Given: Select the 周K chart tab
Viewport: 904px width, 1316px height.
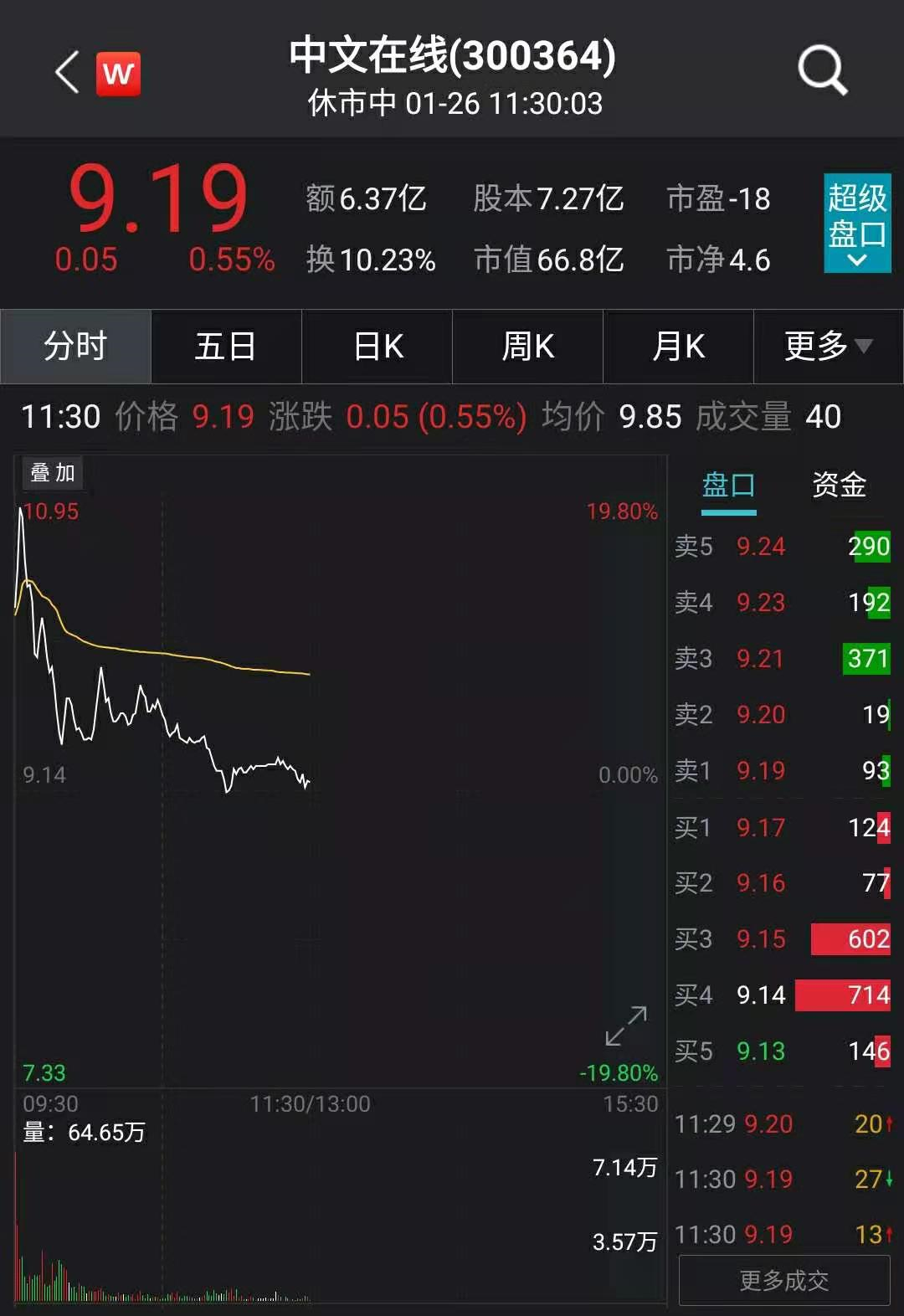Looking at the screenshot, I should (528, 347).
